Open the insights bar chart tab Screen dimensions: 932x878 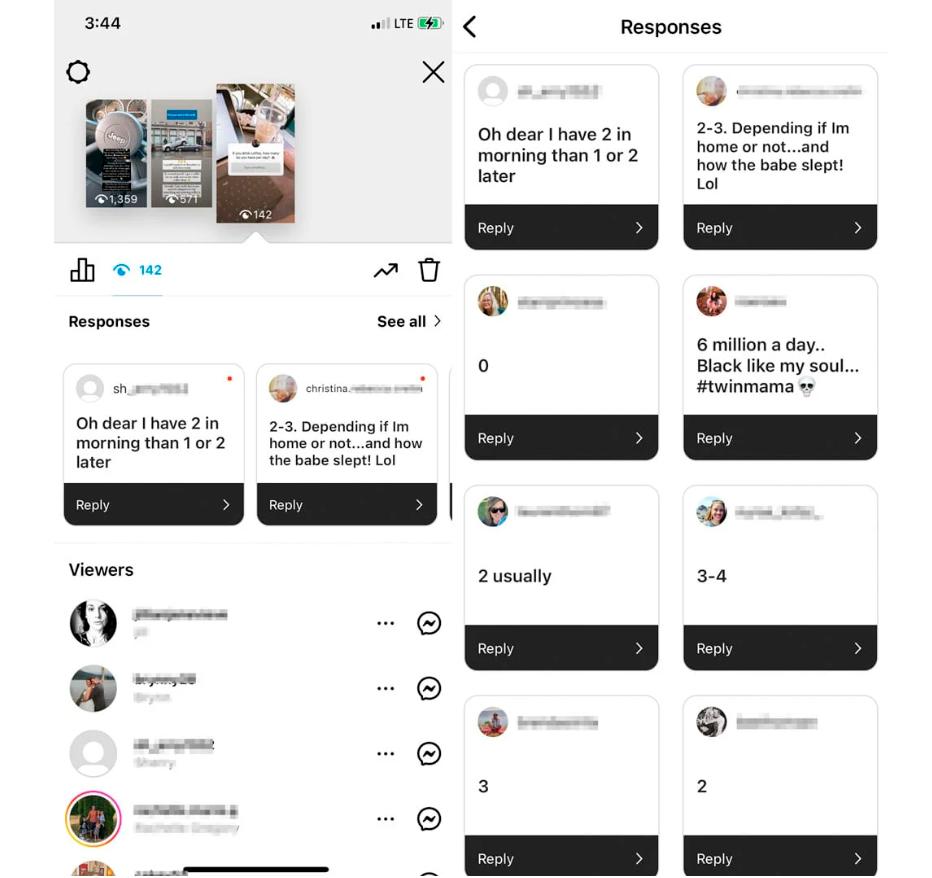[82, 270]
